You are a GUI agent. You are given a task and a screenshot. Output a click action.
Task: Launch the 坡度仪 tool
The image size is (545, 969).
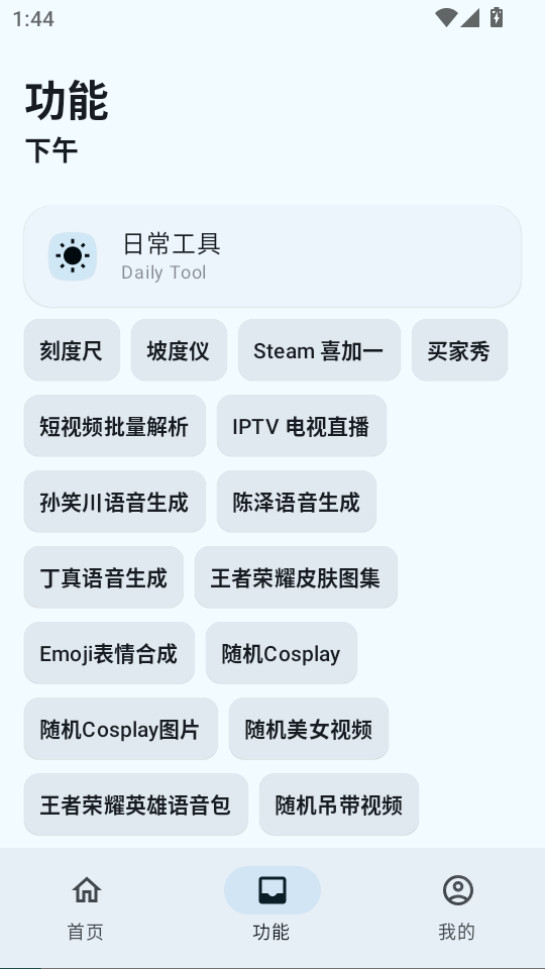click(x=179, y=350)
